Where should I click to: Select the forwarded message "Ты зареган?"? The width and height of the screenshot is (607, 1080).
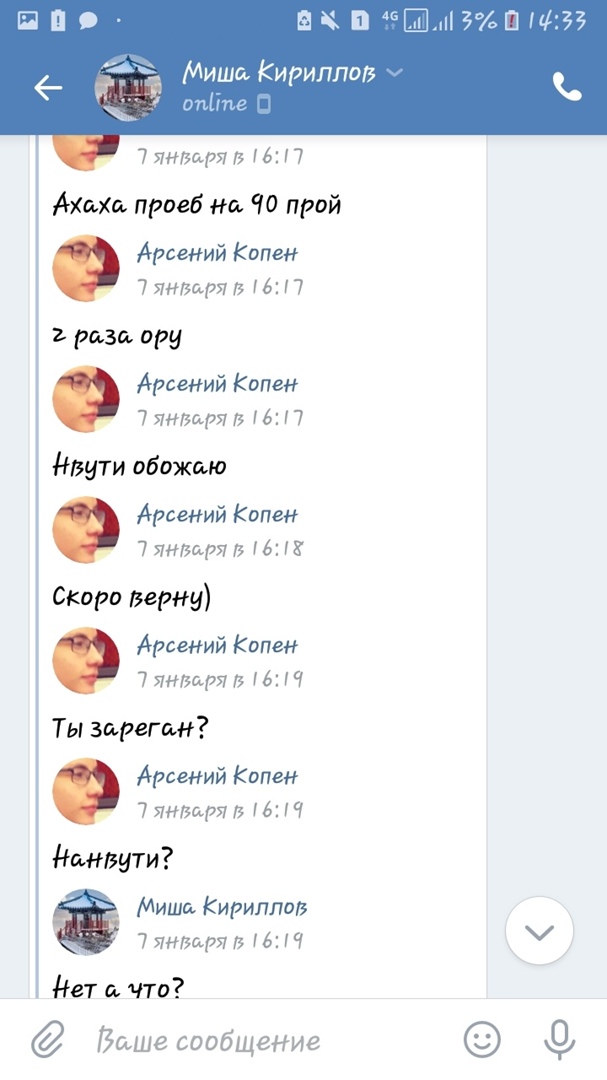(x=130, y=728)
